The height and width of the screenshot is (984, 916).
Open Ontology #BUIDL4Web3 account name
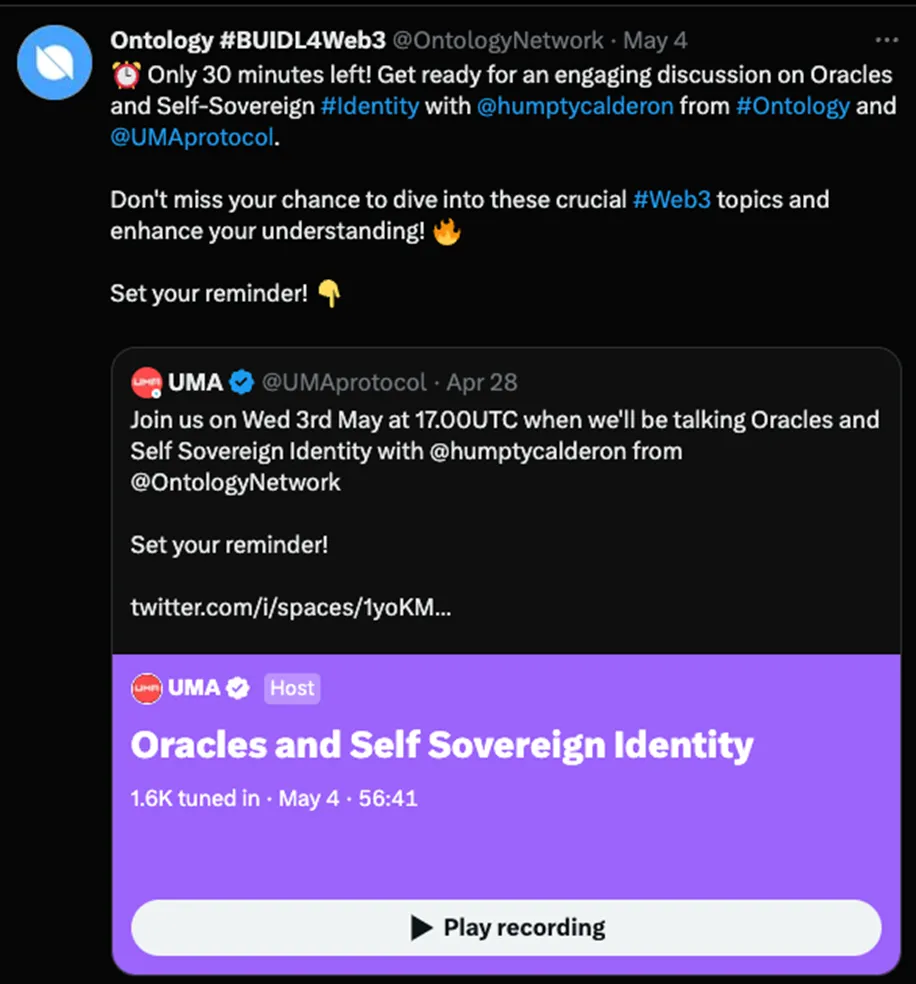(x=248, y=41)
